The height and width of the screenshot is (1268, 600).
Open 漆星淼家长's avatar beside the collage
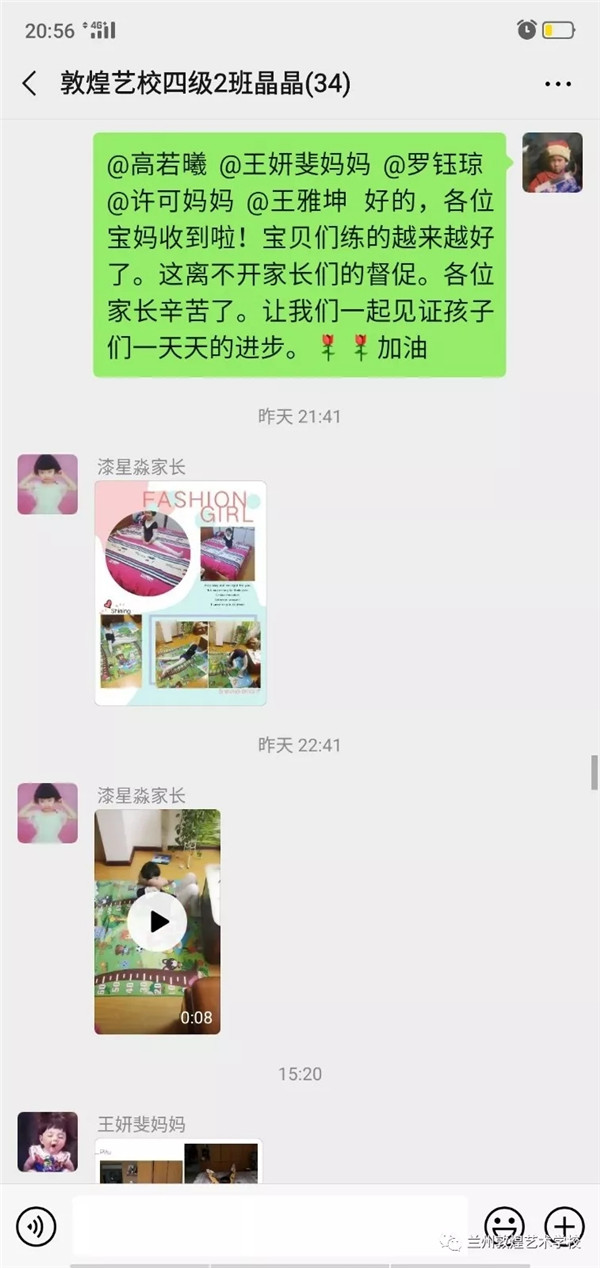coord(47,484)
